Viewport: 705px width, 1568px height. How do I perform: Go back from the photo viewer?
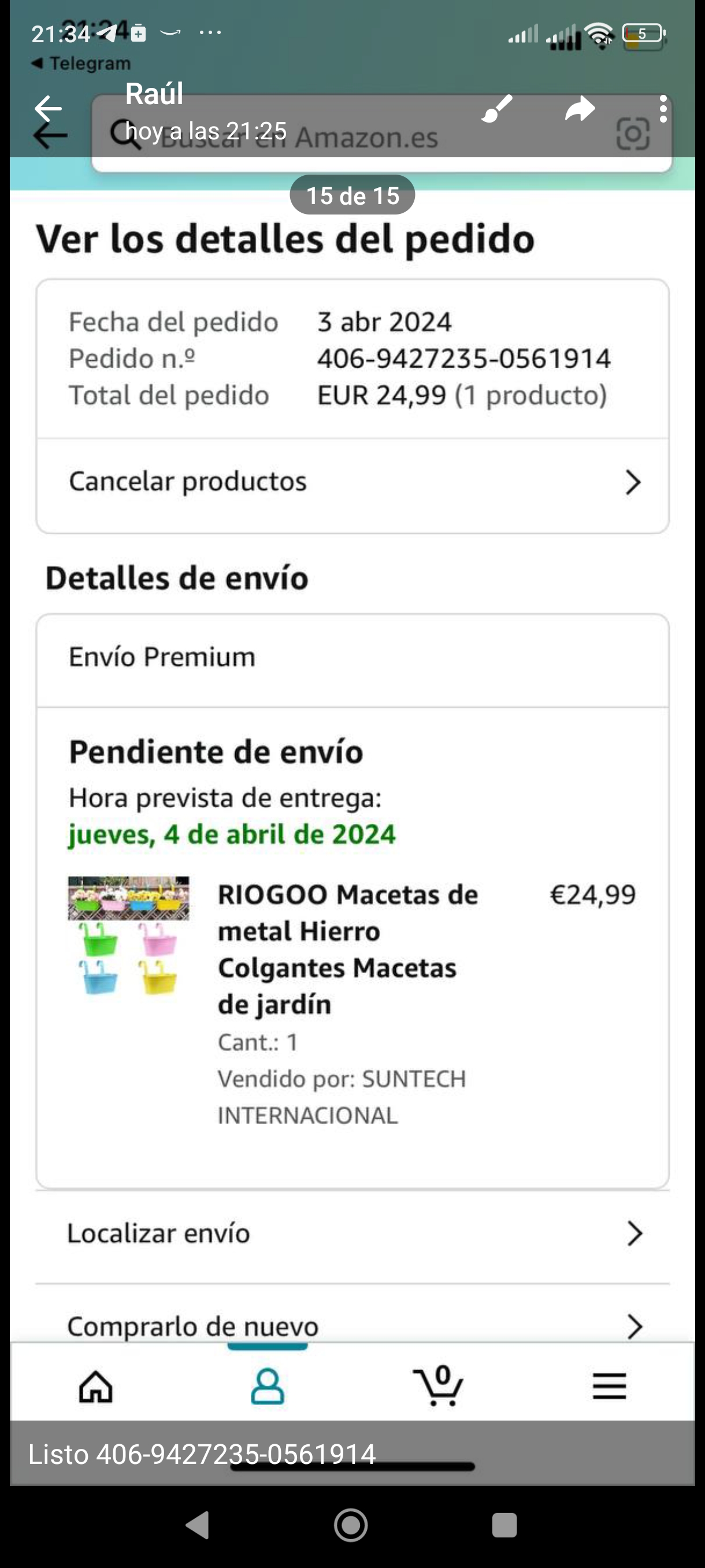coord(48,109)
